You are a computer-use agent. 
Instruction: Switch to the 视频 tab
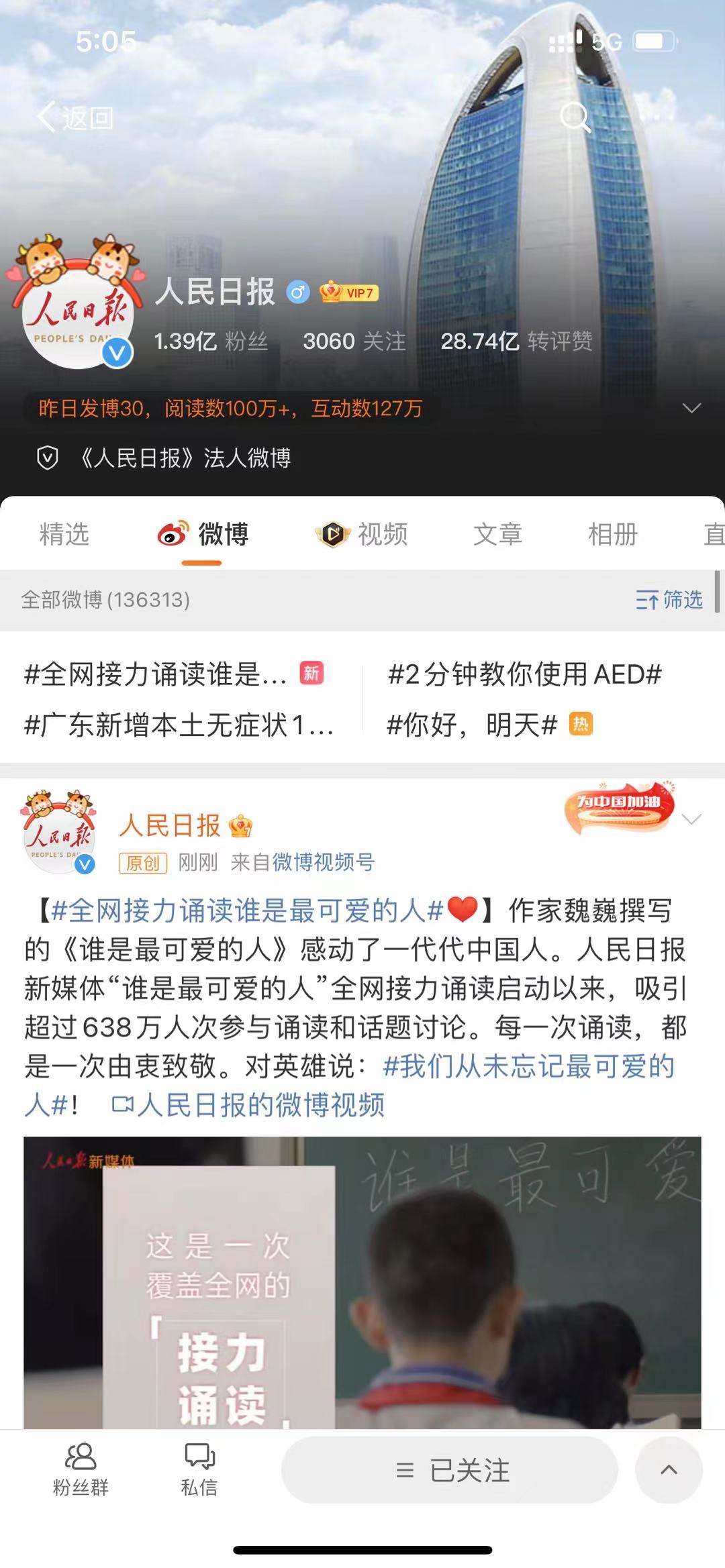coord(362,534)
